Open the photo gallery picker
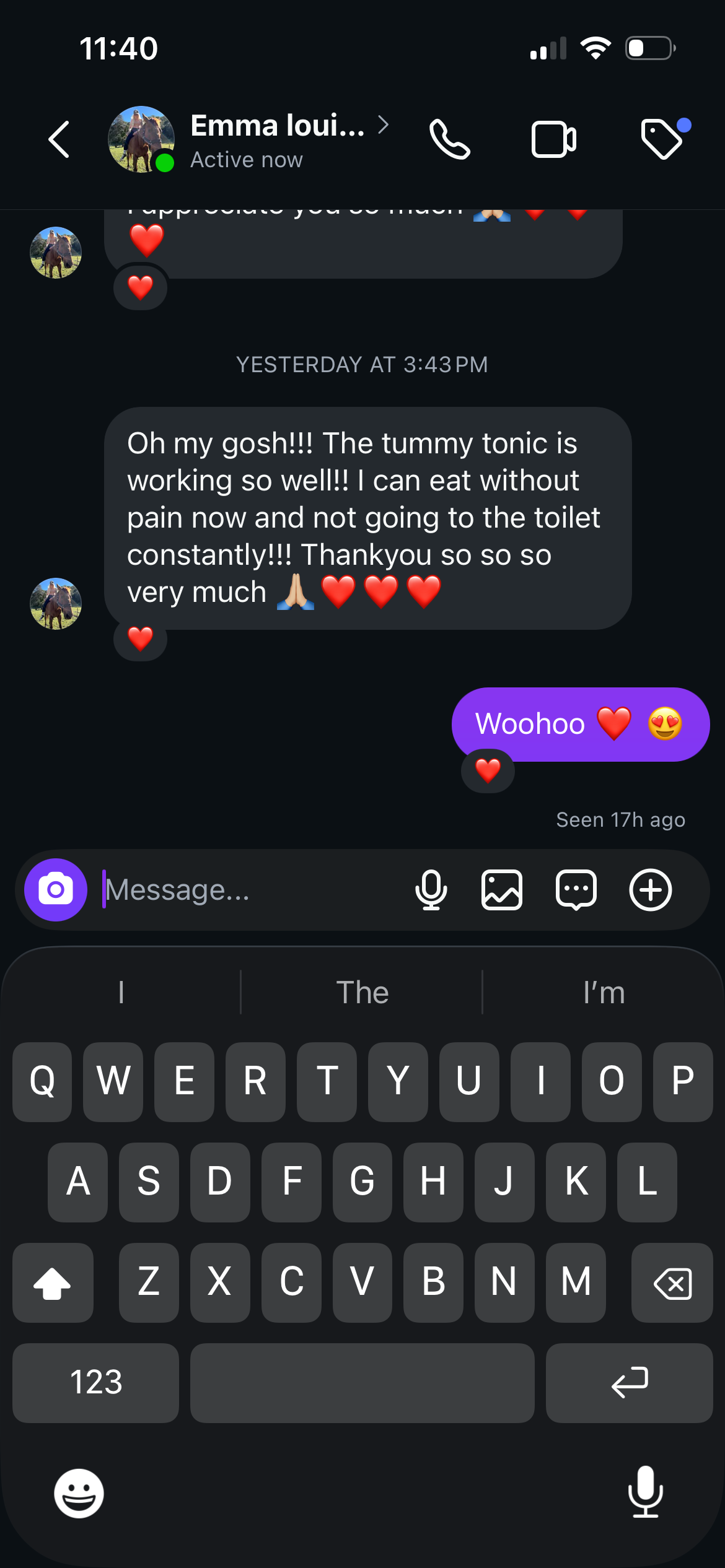Screen dimensions: 725x1568 pyautogui.click(x=502, y=890)
